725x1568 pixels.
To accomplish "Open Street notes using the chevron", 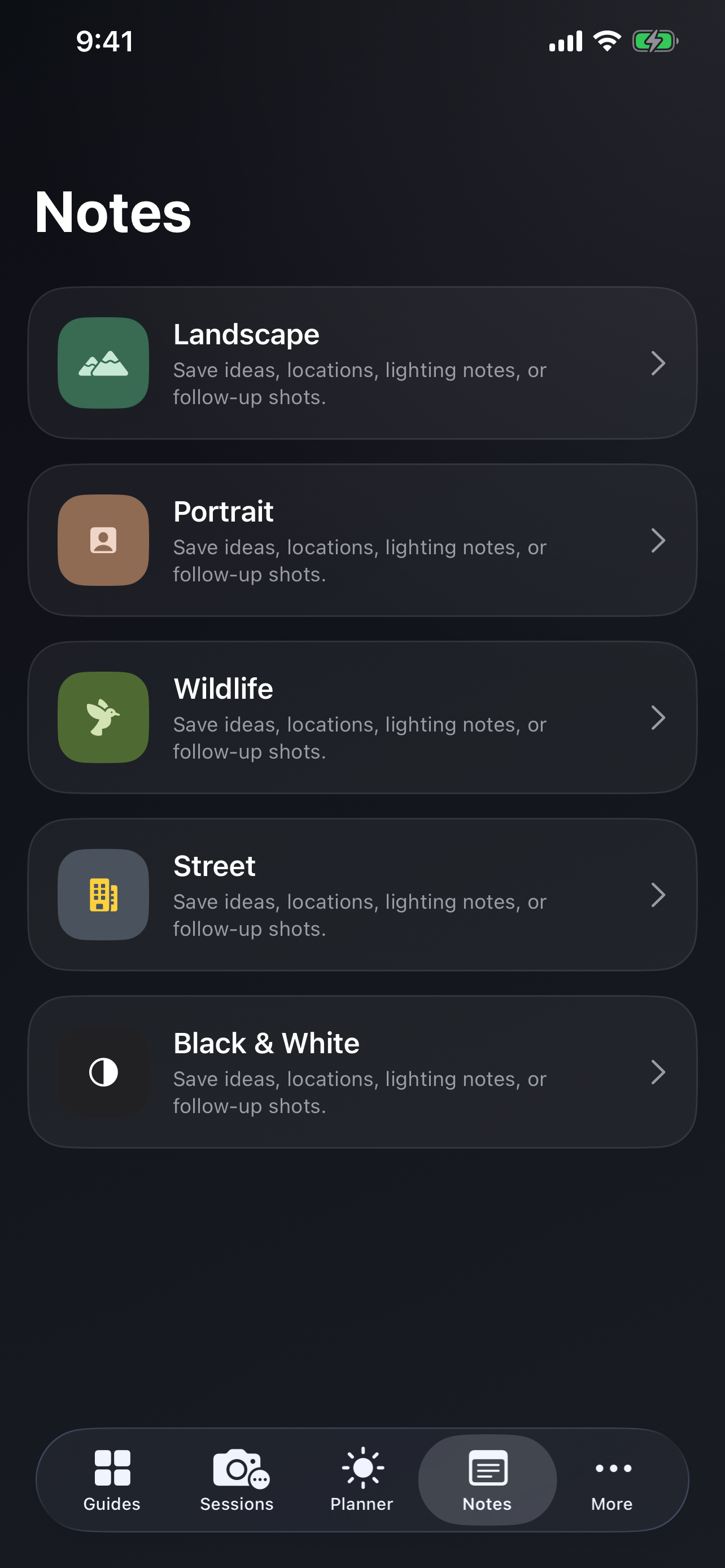I will click(660, 895).
